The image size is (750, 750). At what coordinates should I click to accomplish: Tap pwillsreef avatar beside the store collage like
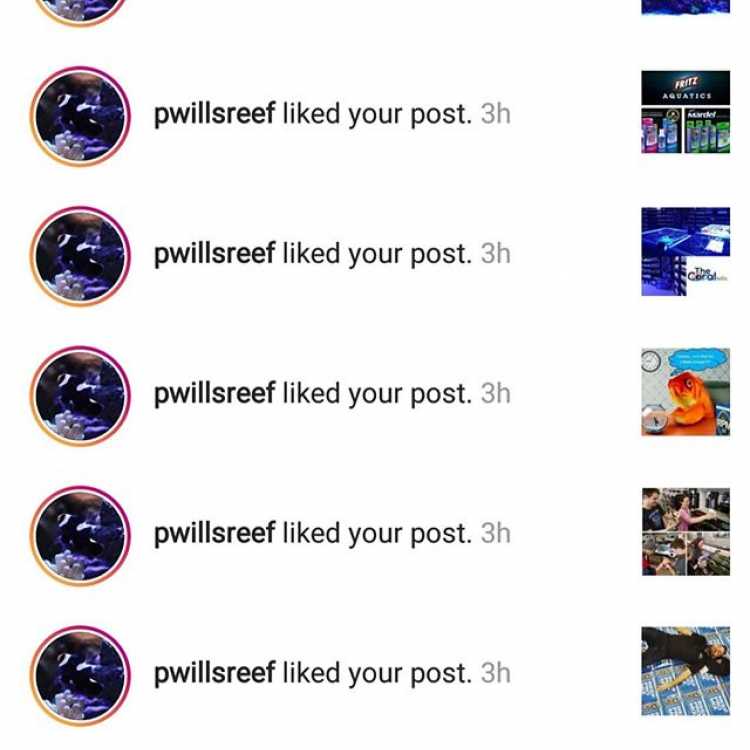click(80, 536)
